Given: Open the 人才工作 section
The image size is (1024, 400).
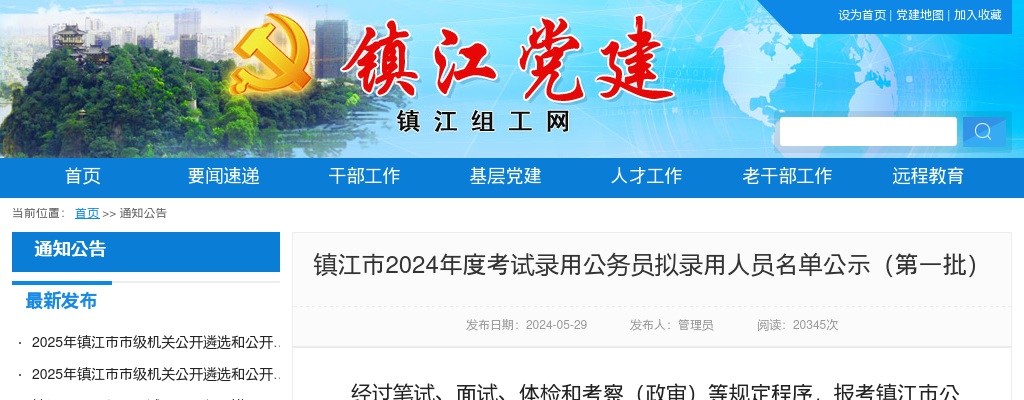Looking at the screenshot, I should click(647, 176).
